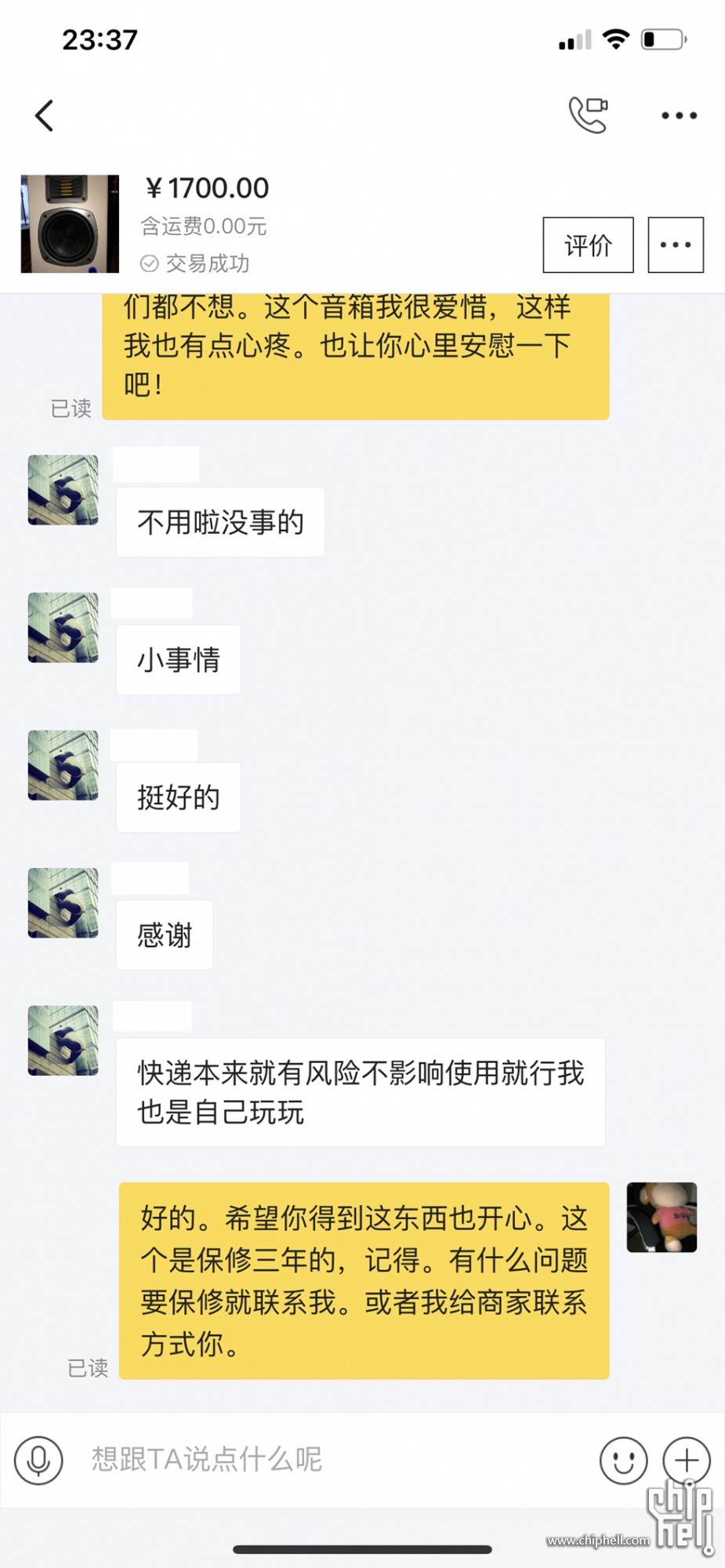Open my own avatar profile
This screenshot has width=725, height=1568.
662,1217
